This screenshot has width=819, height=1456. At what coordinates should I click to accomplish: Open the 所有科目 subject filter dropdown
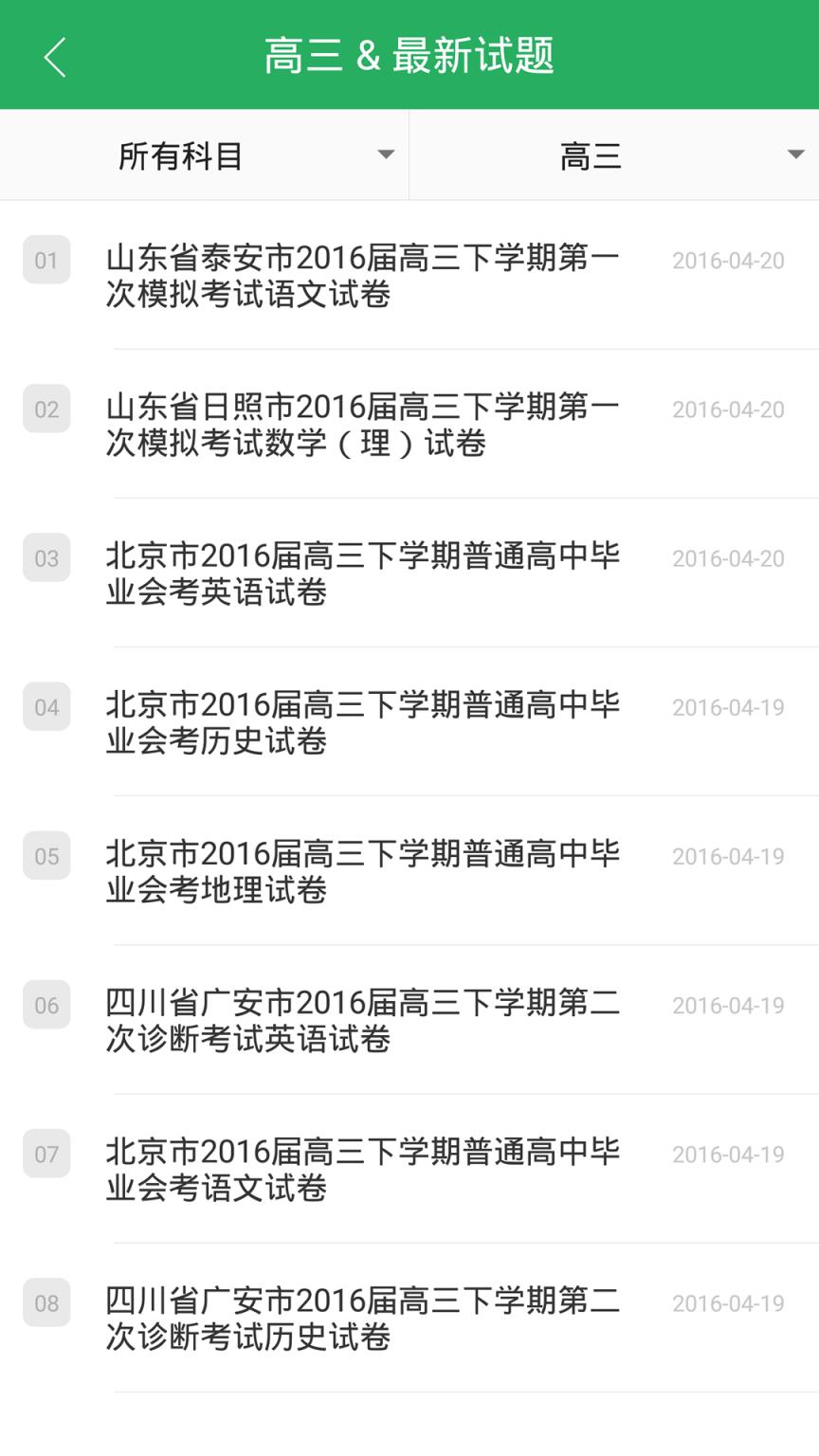coord(180,155)
